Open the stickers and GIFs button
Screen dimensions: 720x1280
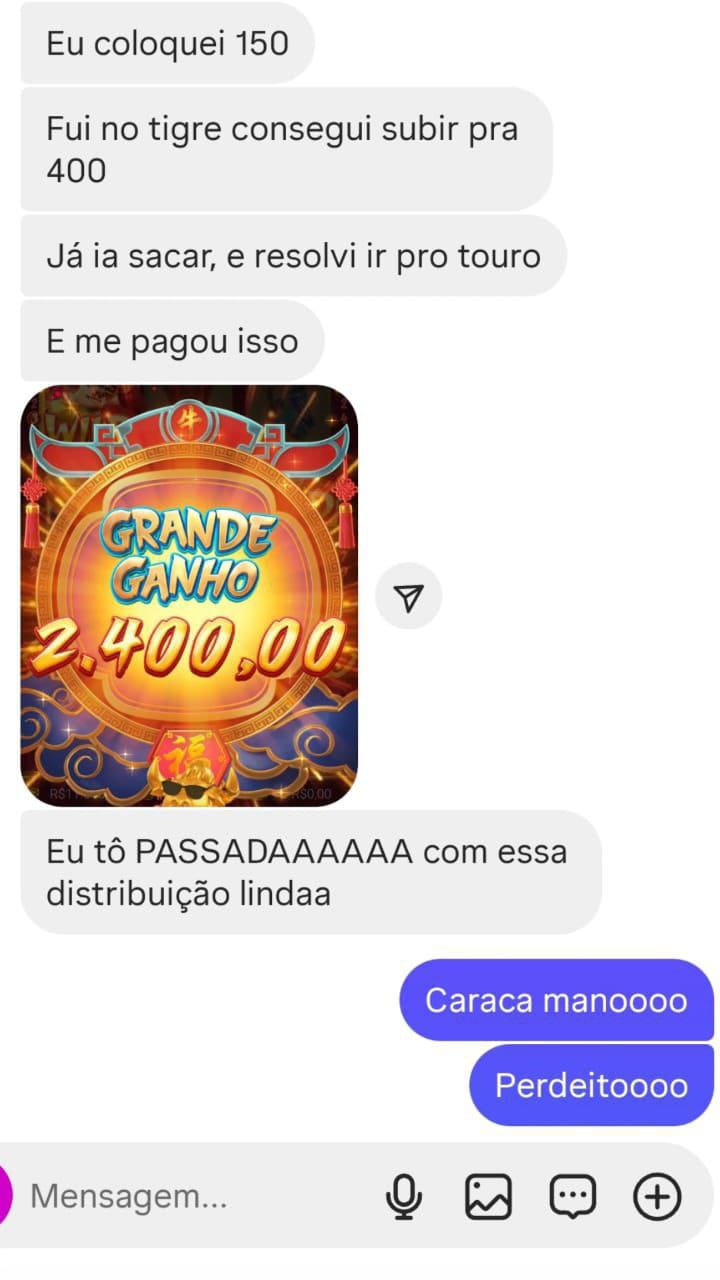(x=573, y=1196)
